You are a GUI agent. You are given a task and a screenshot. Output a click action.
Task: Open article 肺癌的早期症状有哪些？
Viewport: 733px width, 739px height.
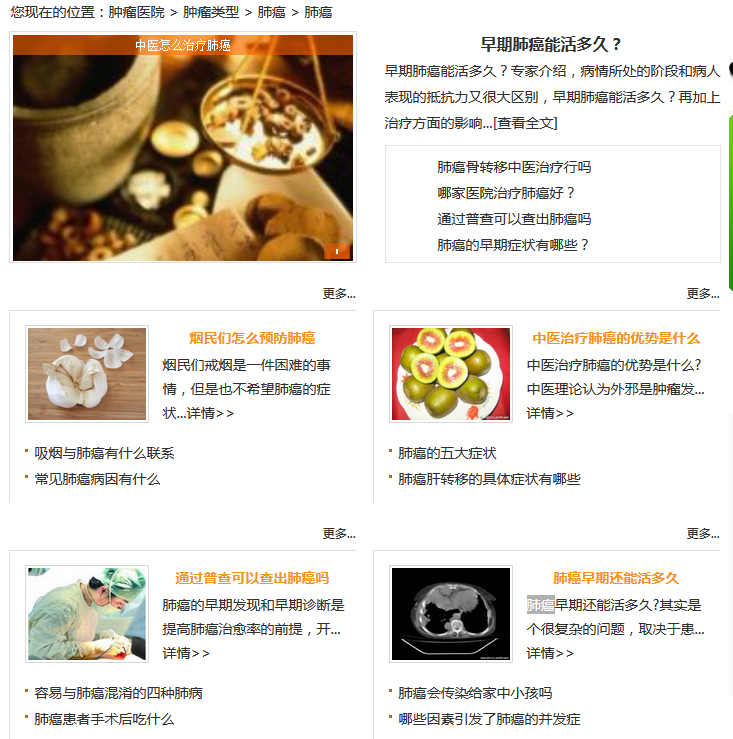(513, 245)
